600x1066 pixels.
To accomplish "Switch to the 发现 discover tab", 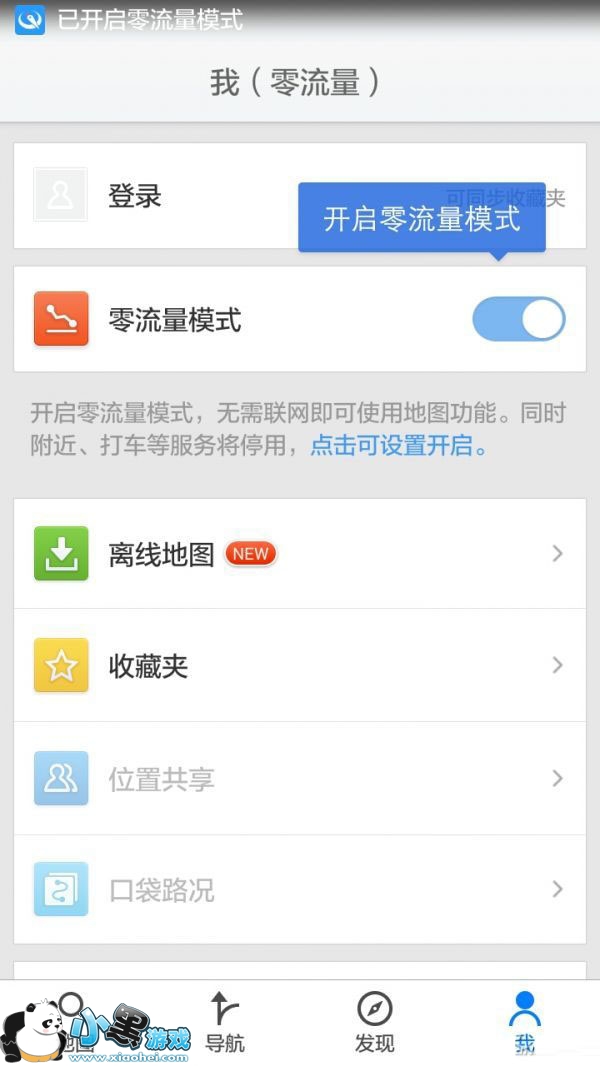I will click(375, 1022).
